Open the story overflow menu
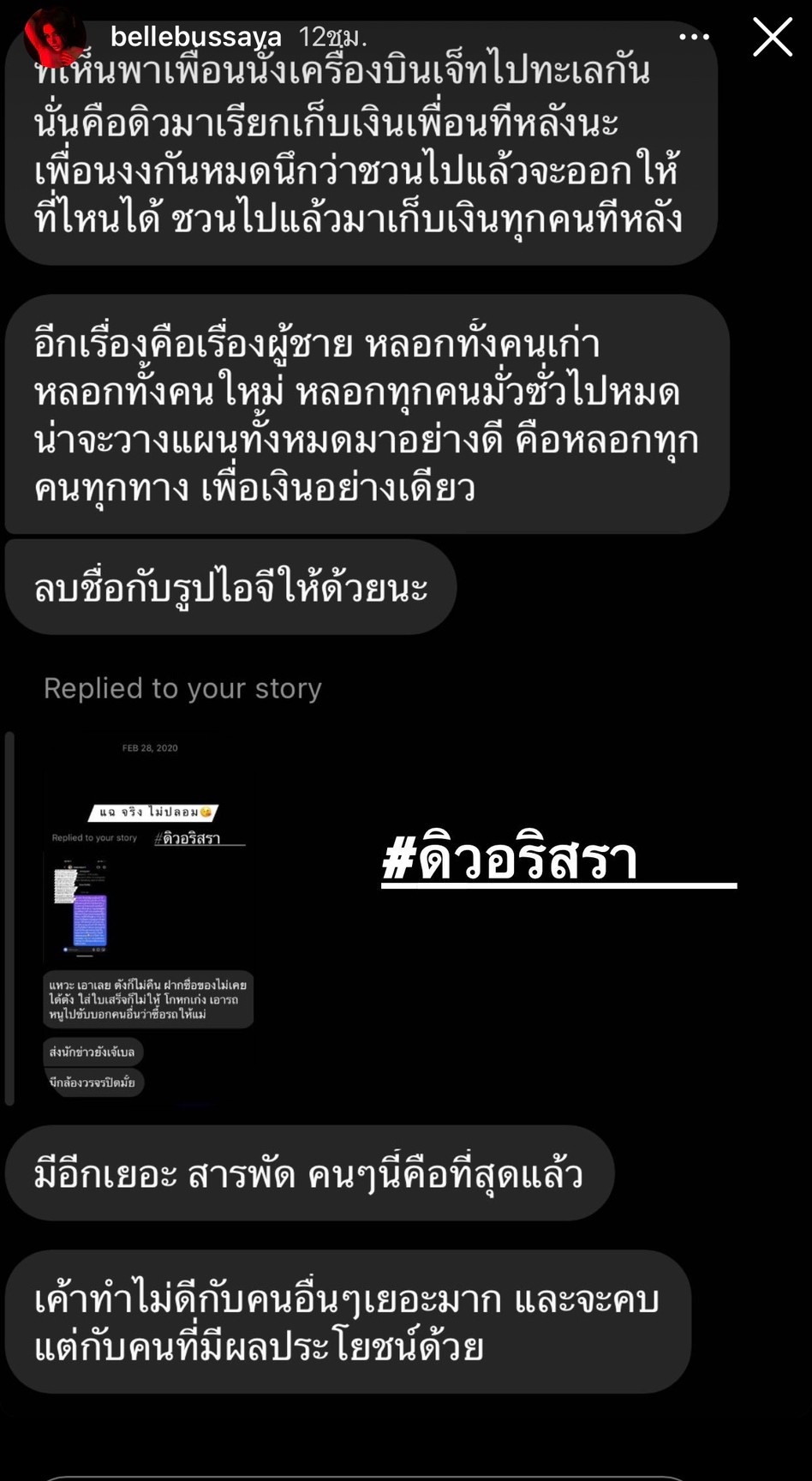Screen dimensions: 812x1481 (694, 37)
